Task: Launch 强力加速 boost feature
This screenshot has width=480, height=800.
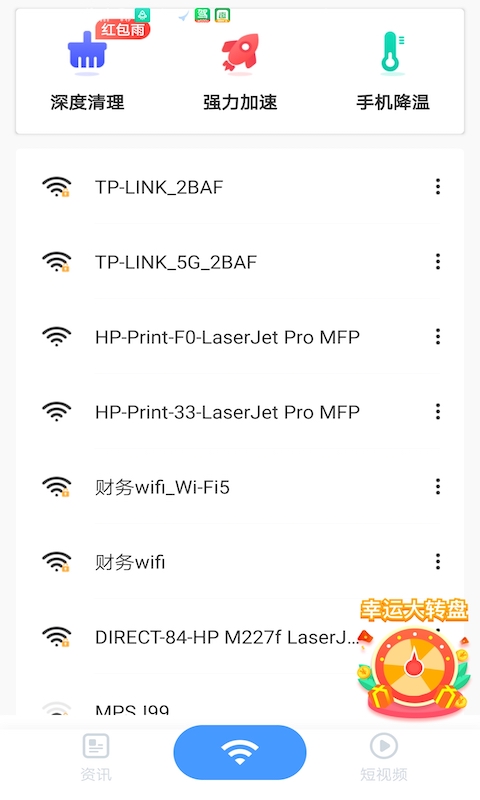Action: point(240,71)
